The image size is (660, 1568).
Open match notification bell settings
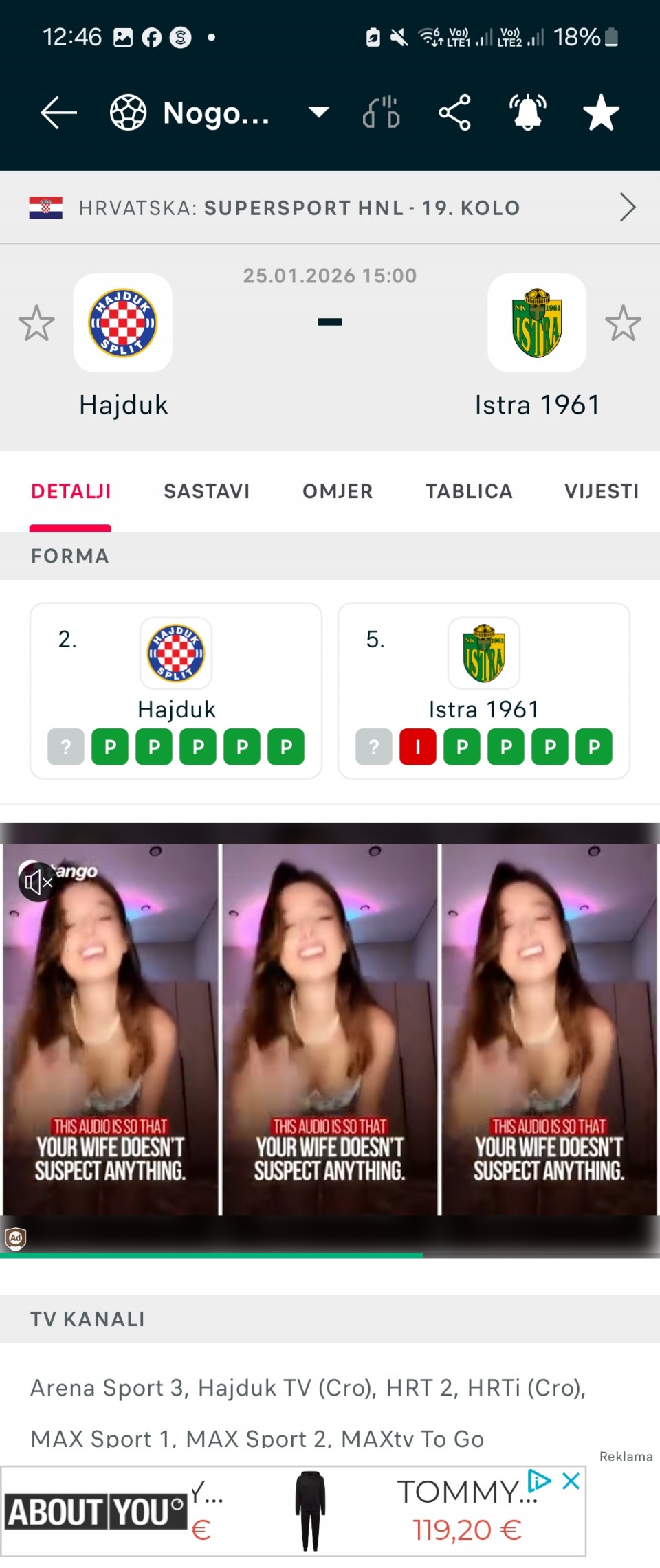527,113
